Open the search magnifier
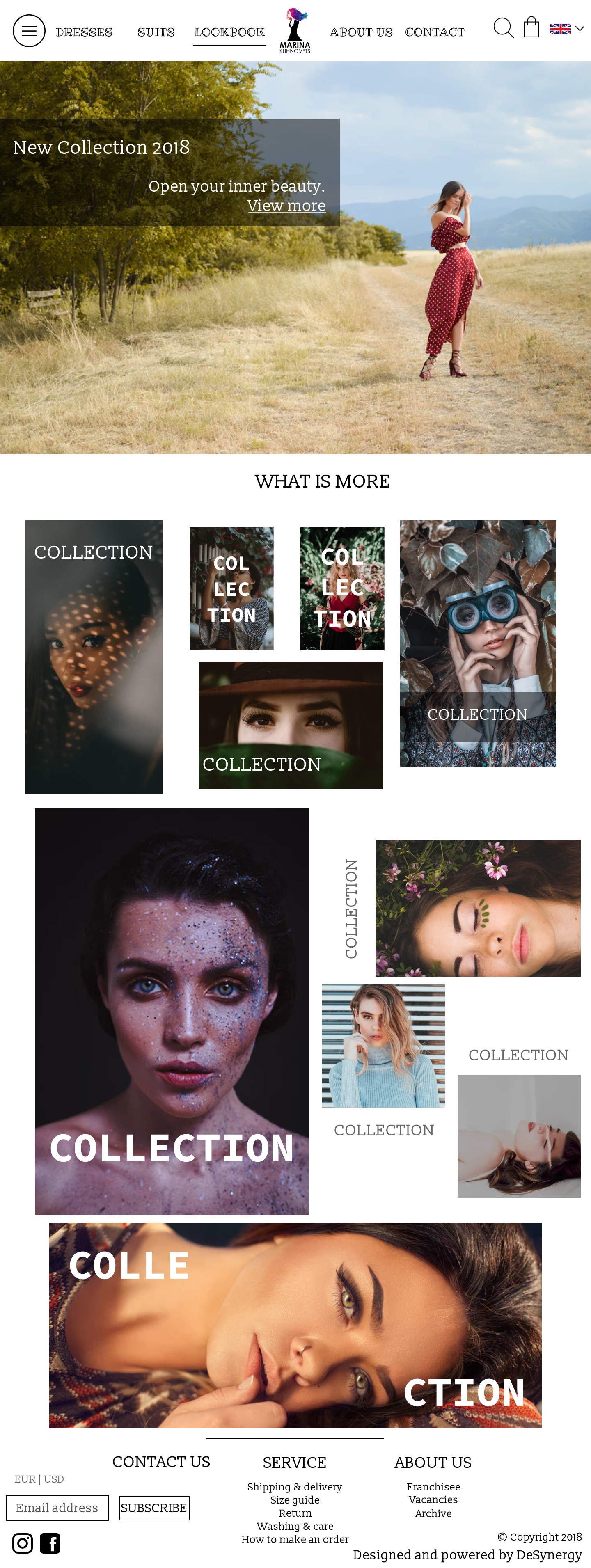This screenshot has width=591, height=1568. coord(503,28)
